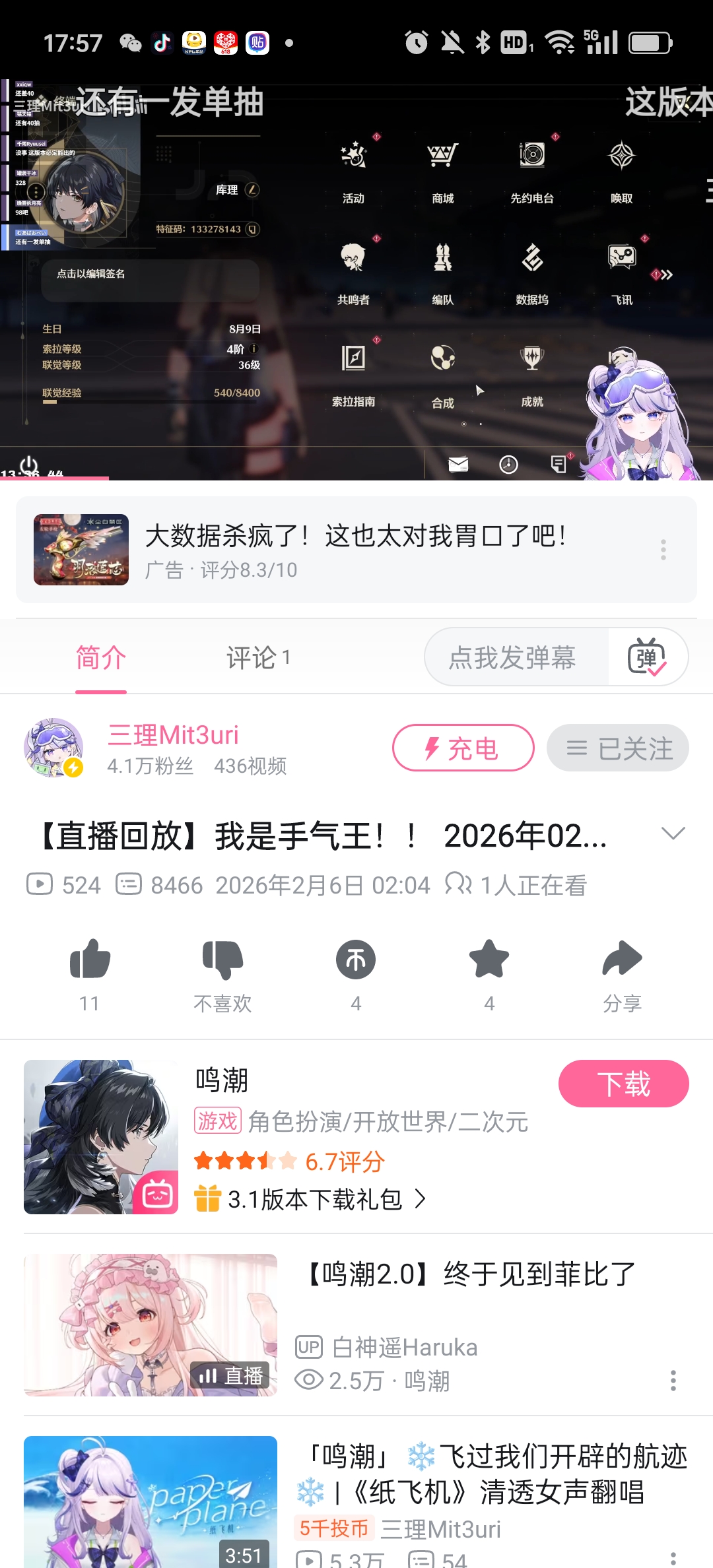Open options for 白神遥Haruka's live video
Screen dimensions: 713x1568
coord(673,1381)
